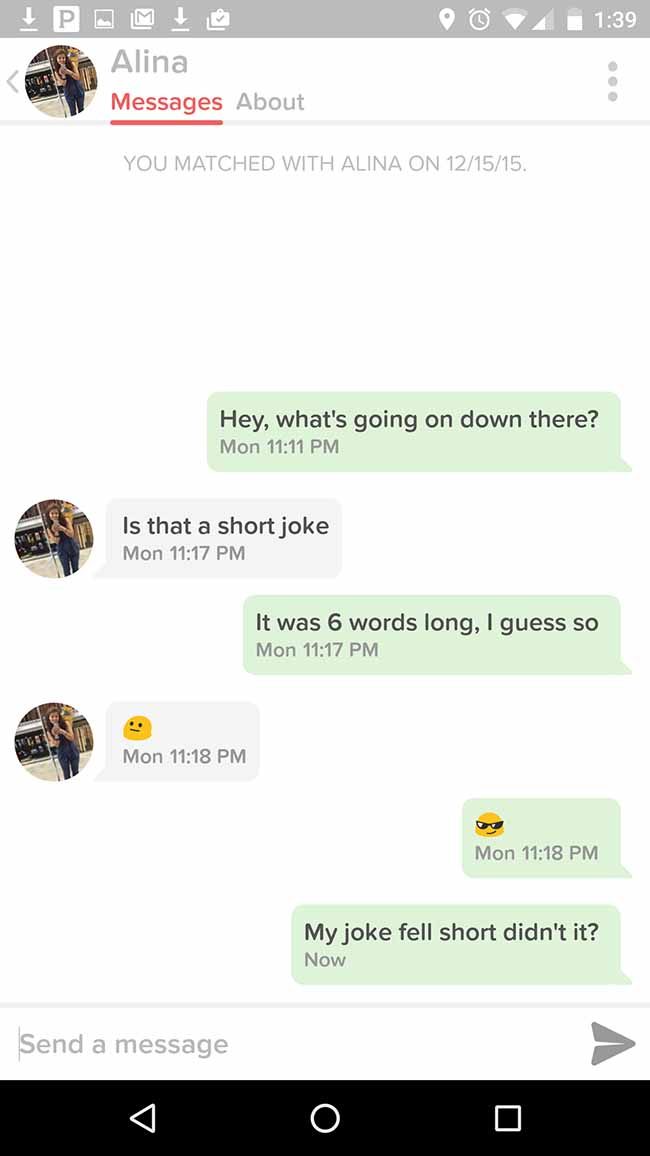650x1156 pixels.
Task: Select the Messages tab
Action: click(167, 102)
